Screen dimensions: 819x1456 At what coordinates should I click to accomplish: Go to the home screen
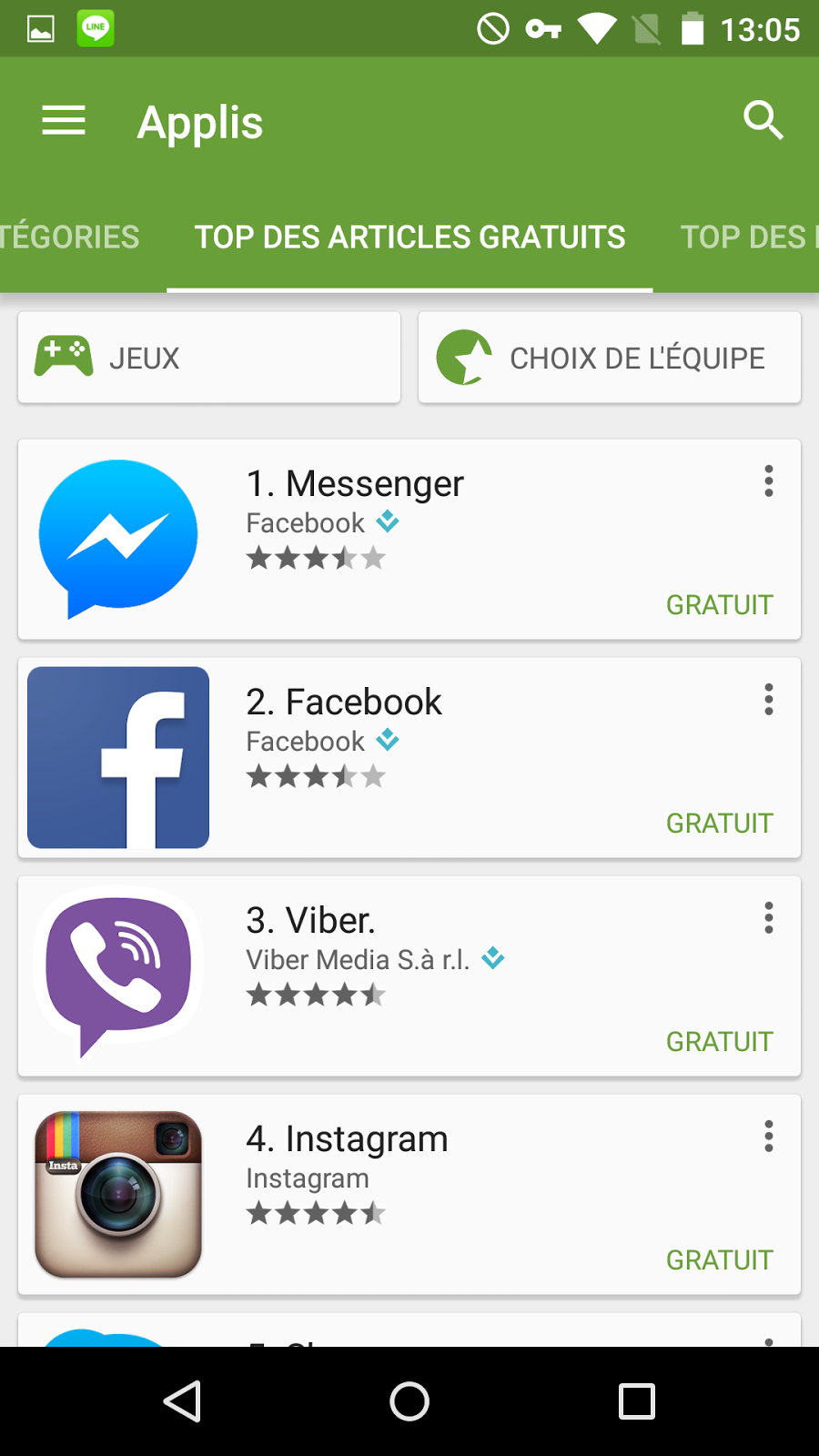409,1401
